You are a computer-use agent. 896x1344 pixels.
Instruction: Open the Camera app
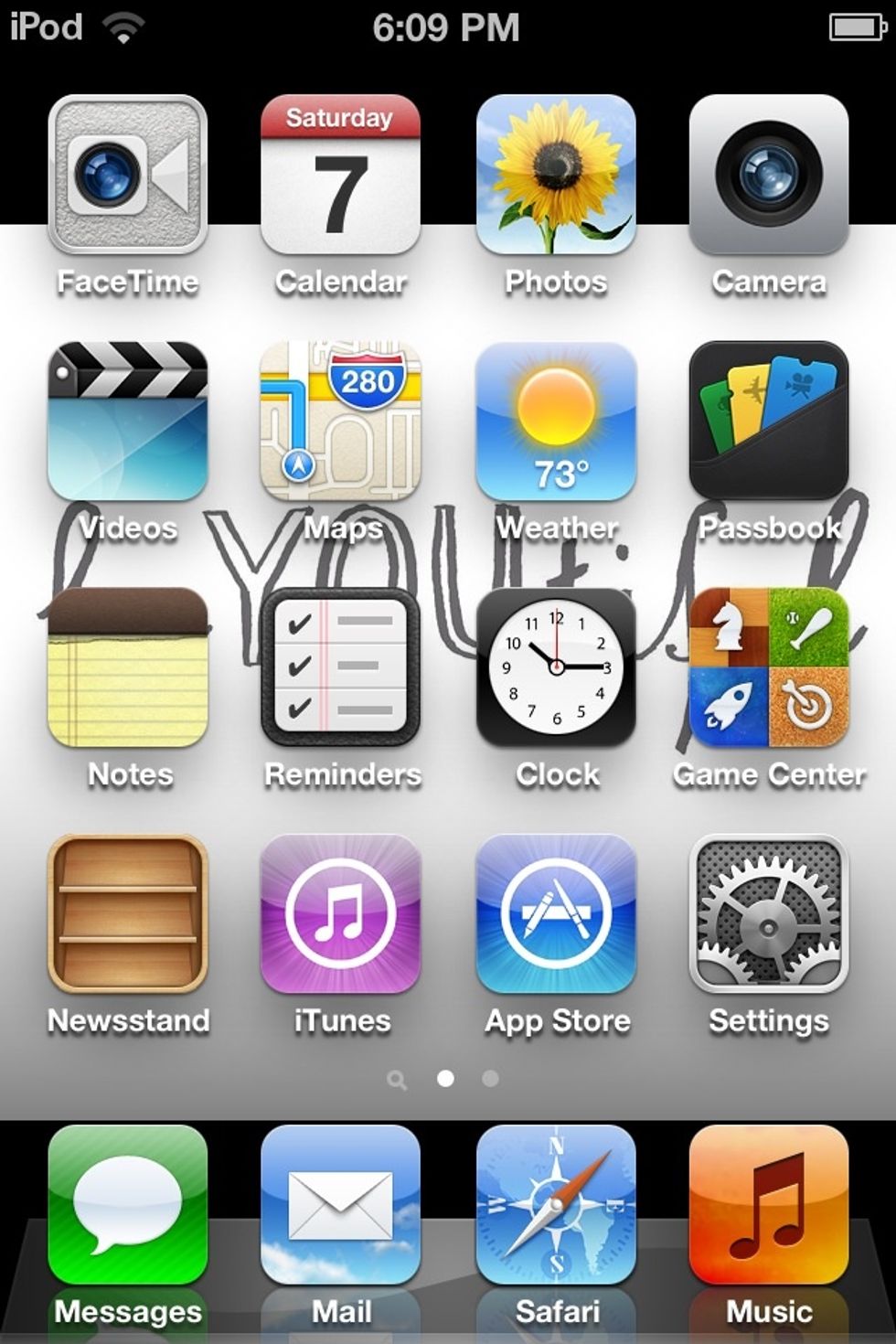click(x=769, y=174)
